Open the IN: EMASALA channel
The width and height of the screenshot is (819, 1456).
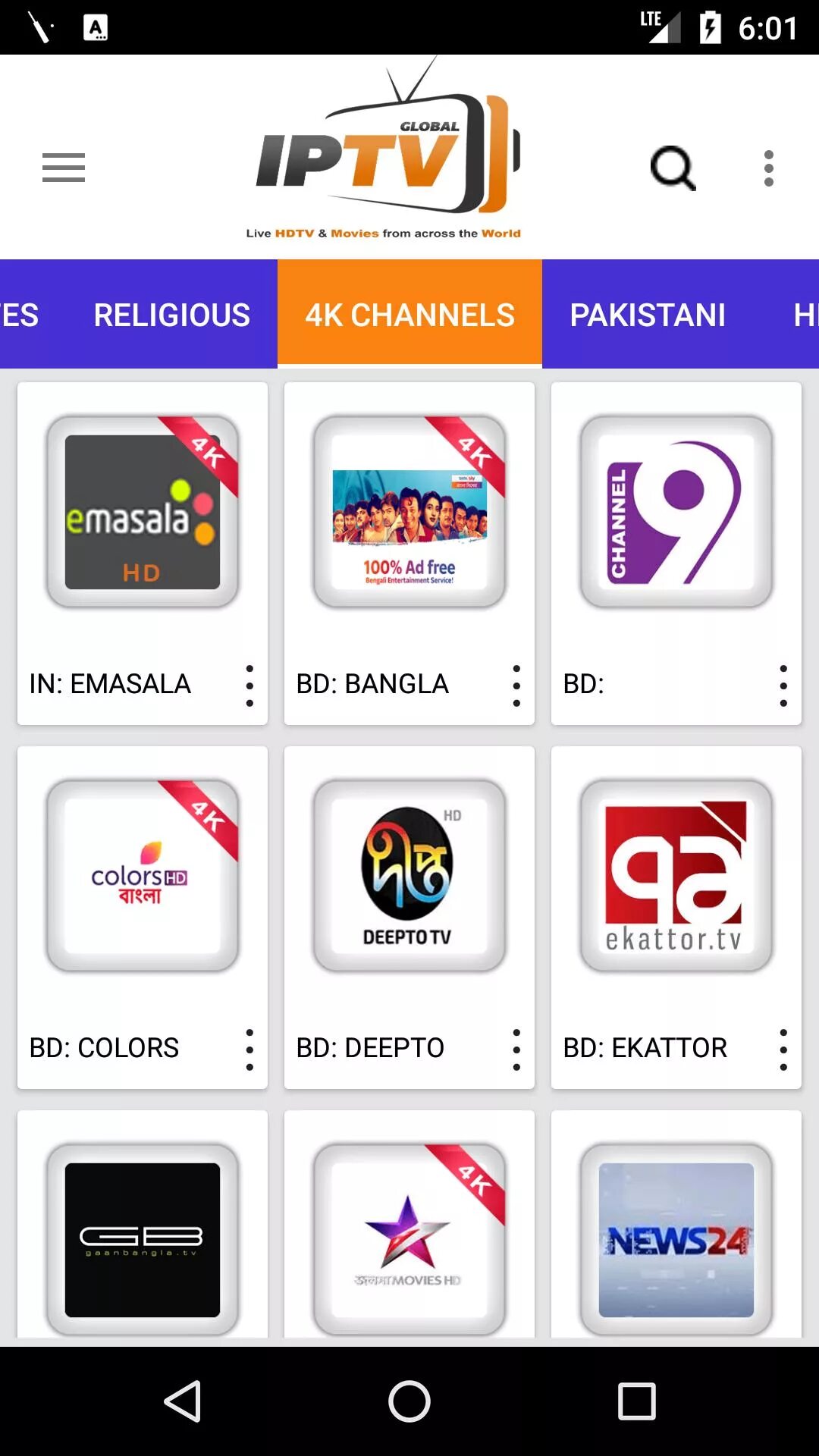point(143,513)
